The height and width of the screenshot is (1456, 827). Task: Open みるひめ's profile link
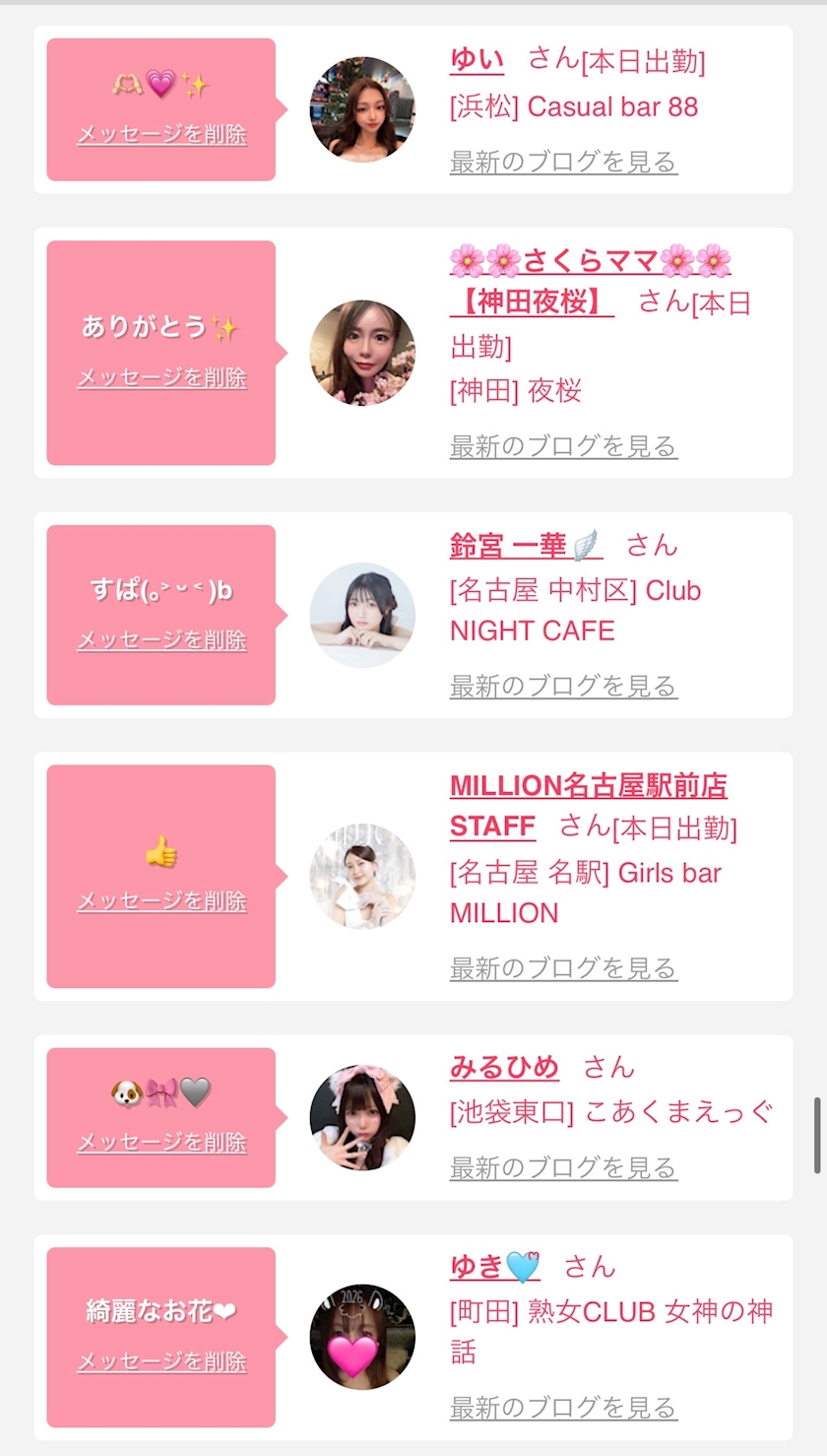point(504,1067)
